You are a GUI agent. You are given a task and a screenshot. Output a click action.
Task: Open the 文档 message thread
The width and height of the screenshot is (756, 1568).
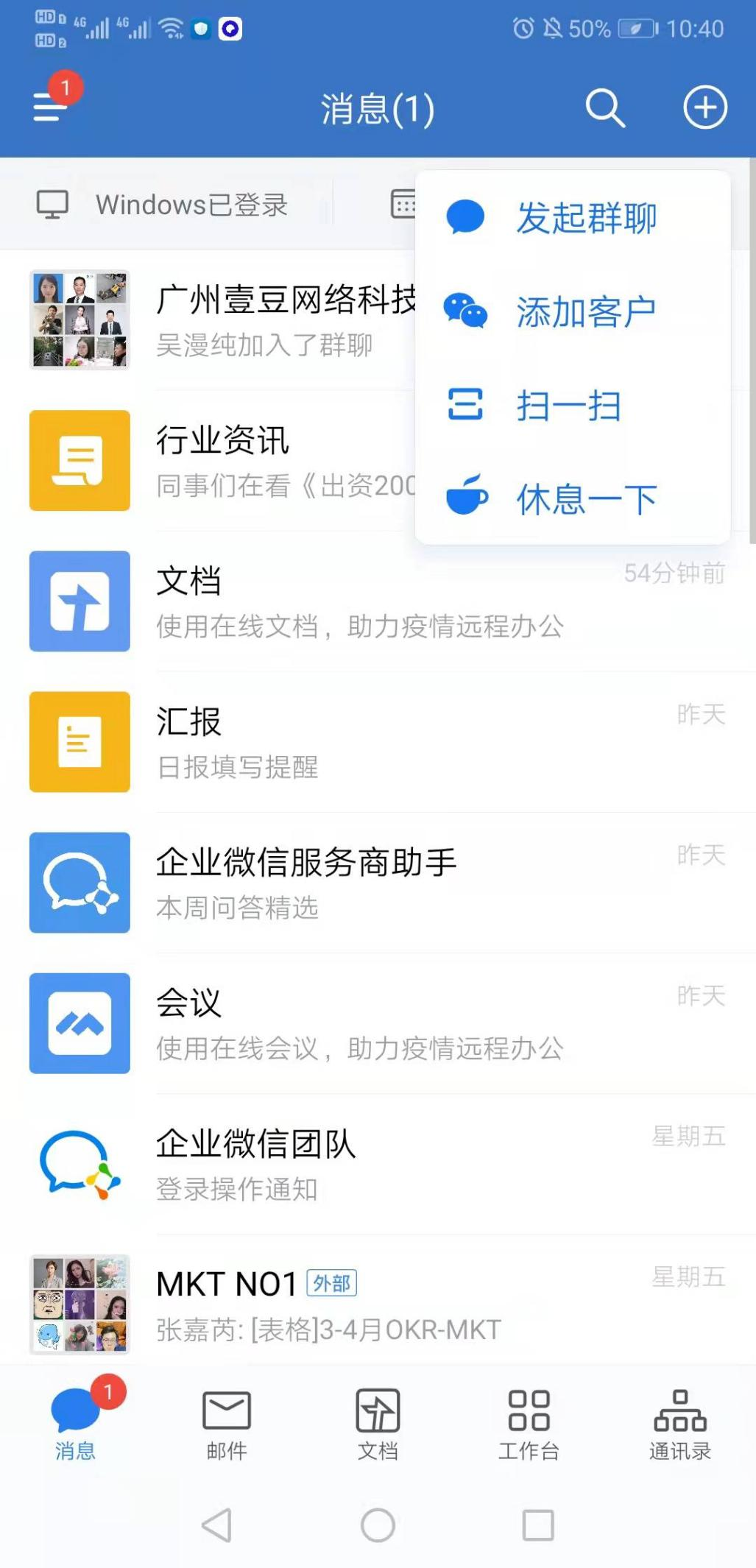coord(368,601)
